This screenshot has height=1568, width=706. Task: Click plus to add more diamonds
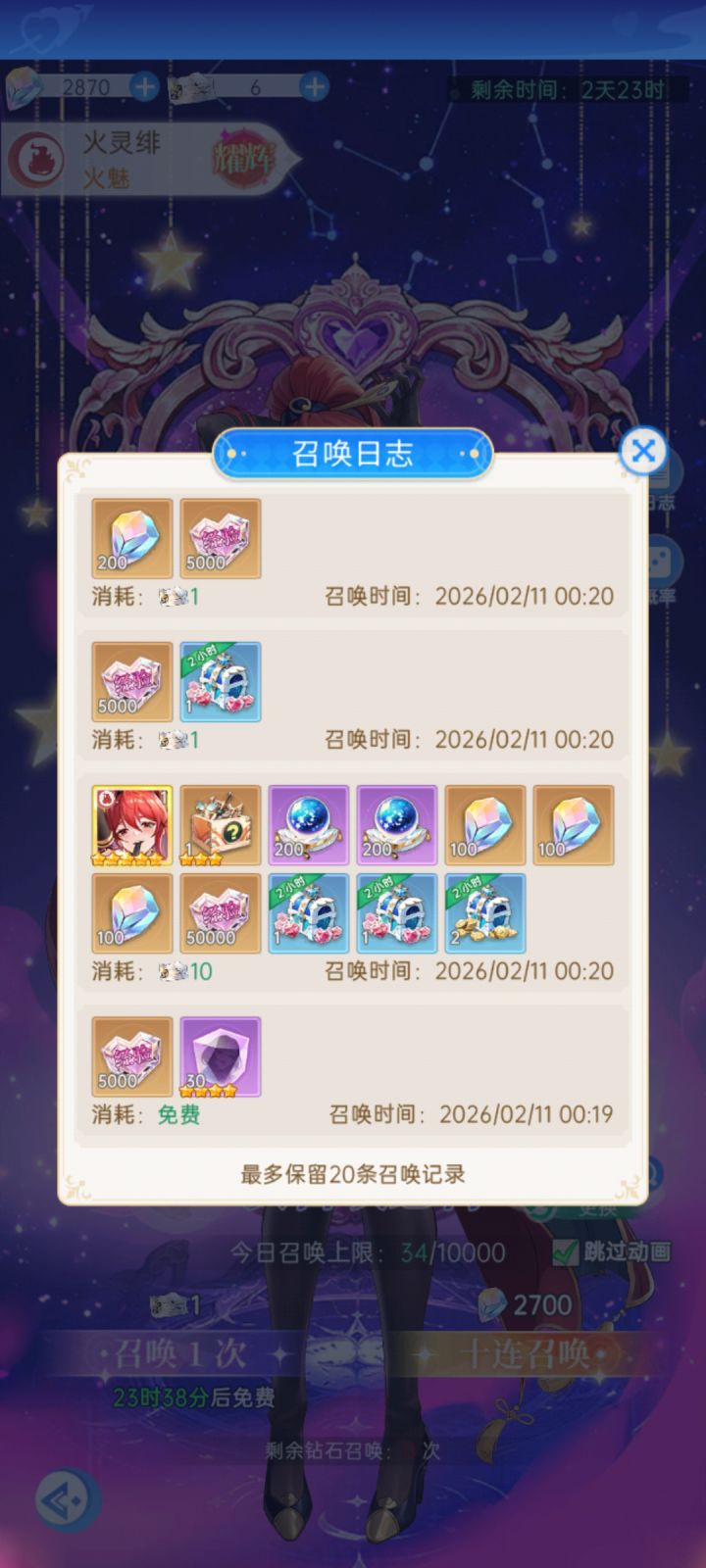[x=145, y=86]
